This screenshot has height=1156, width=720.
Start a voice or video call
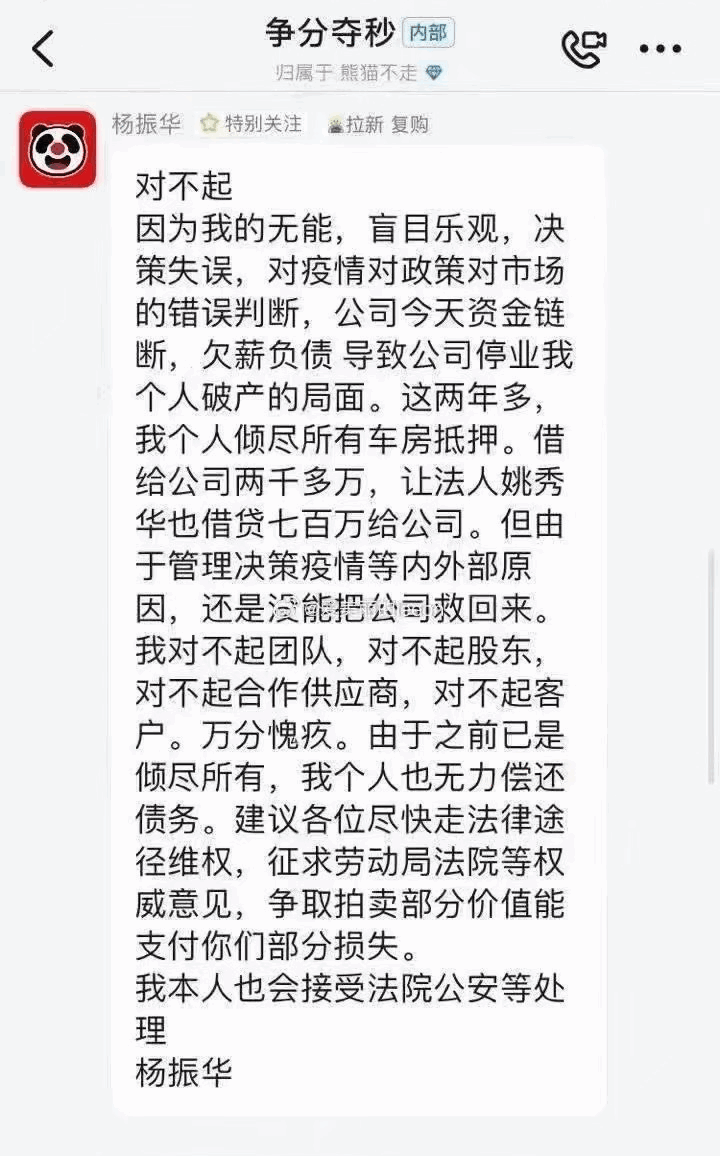(x=583, y=47)
